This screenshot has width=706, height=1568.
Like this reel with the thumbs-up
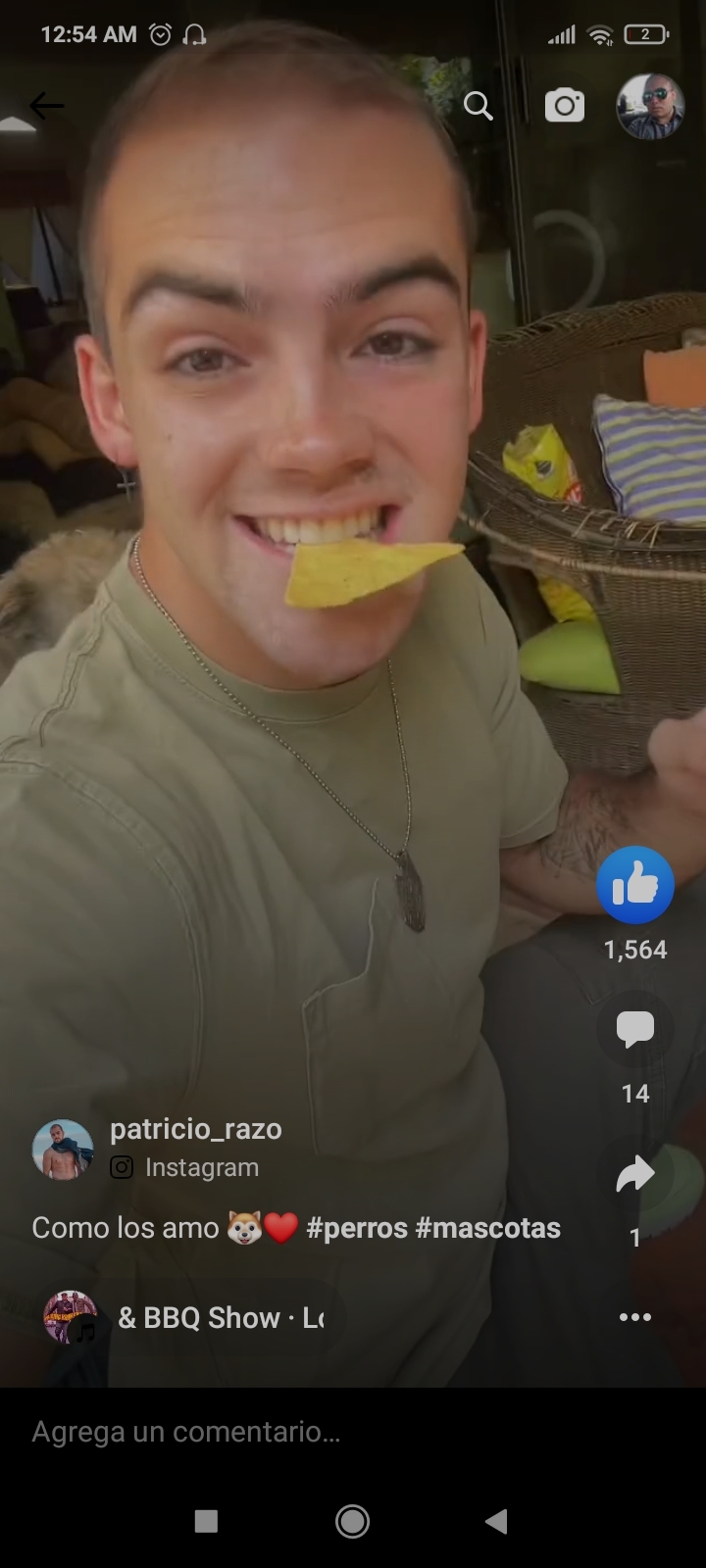click(x=635, y=885)
